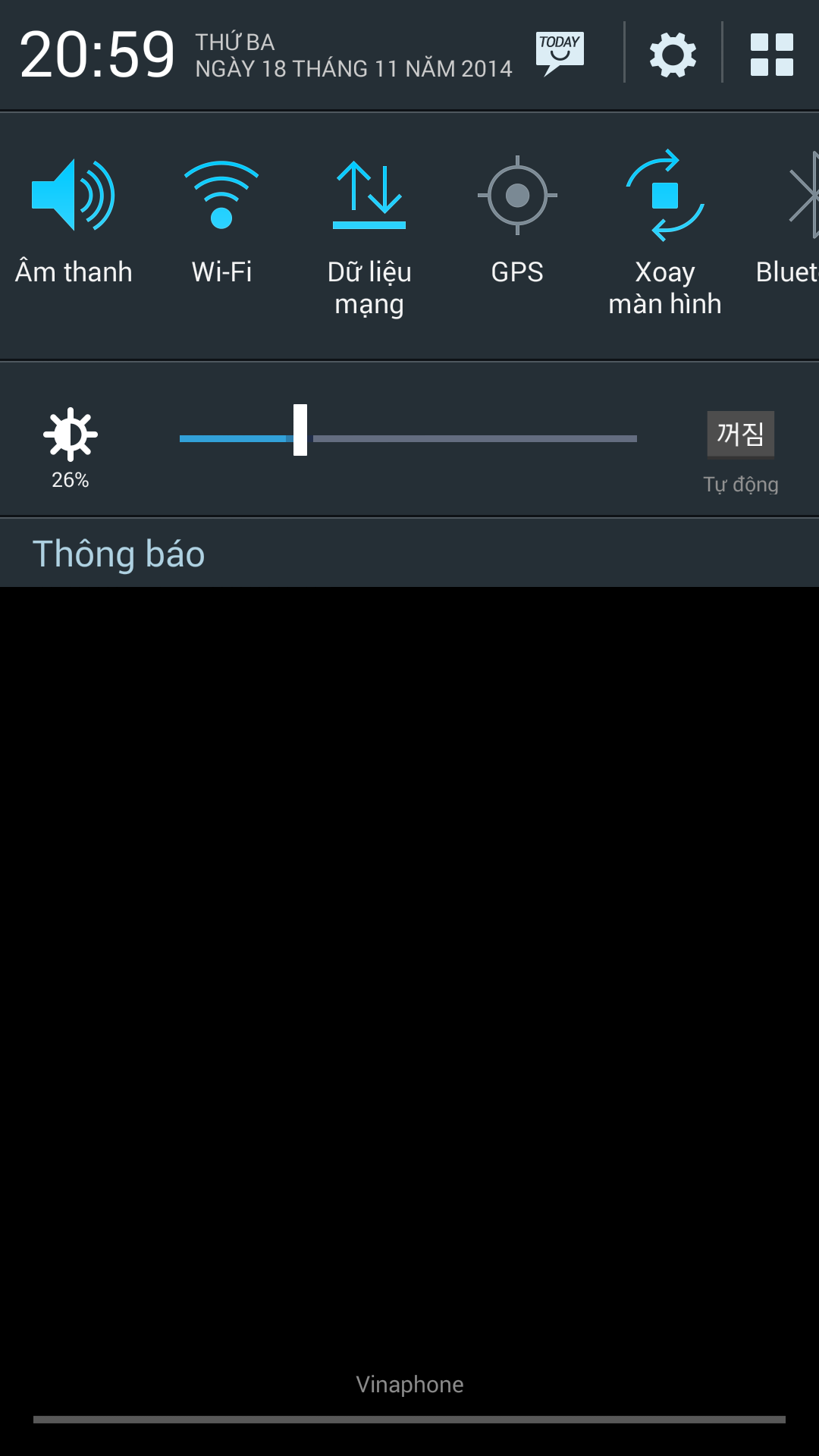Open system settings via gear icon
Screen dimensions: 819x1456
click(673, 55)
